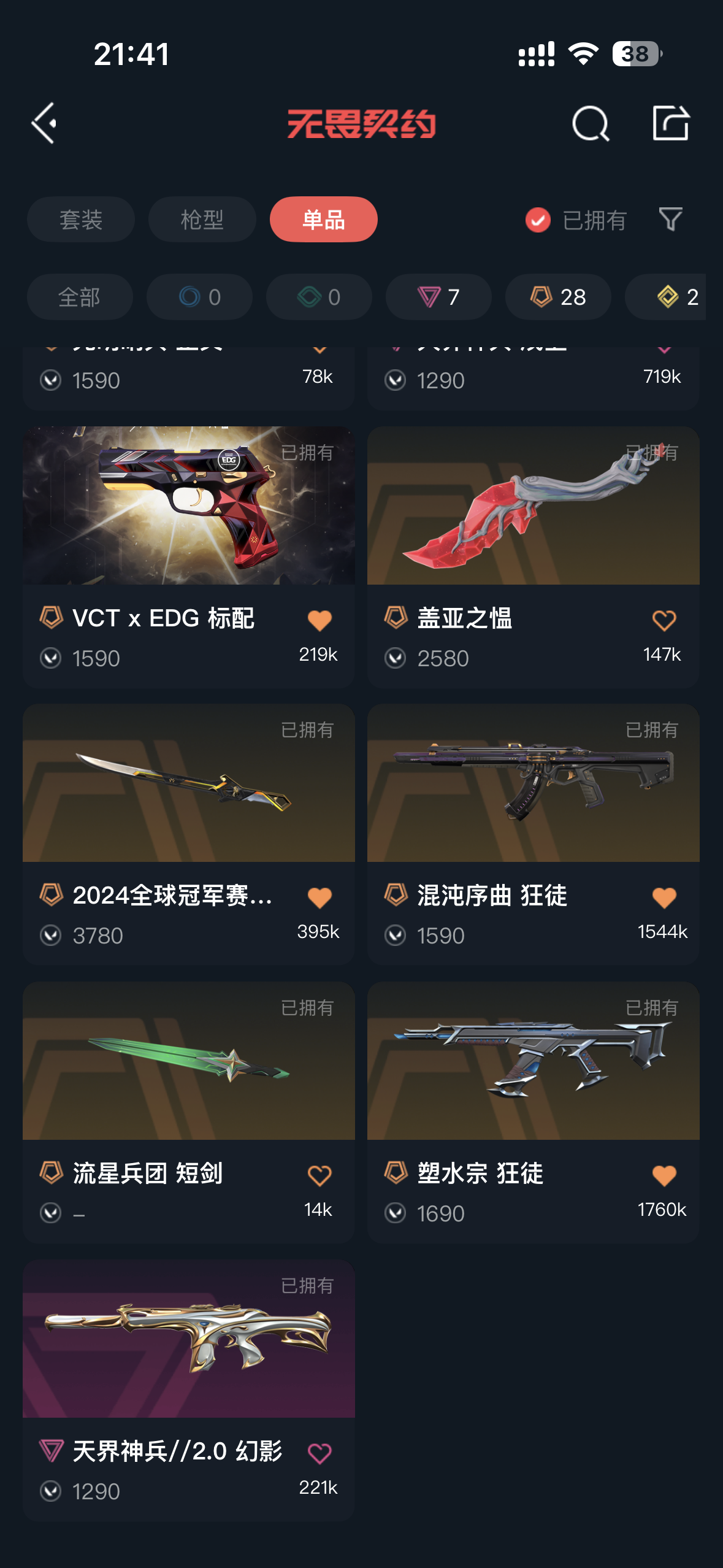Screen dimensions: 723x1568
Task: Unlike the 2024全球冠军赛 skin
Action: click(x=319, y=898)
